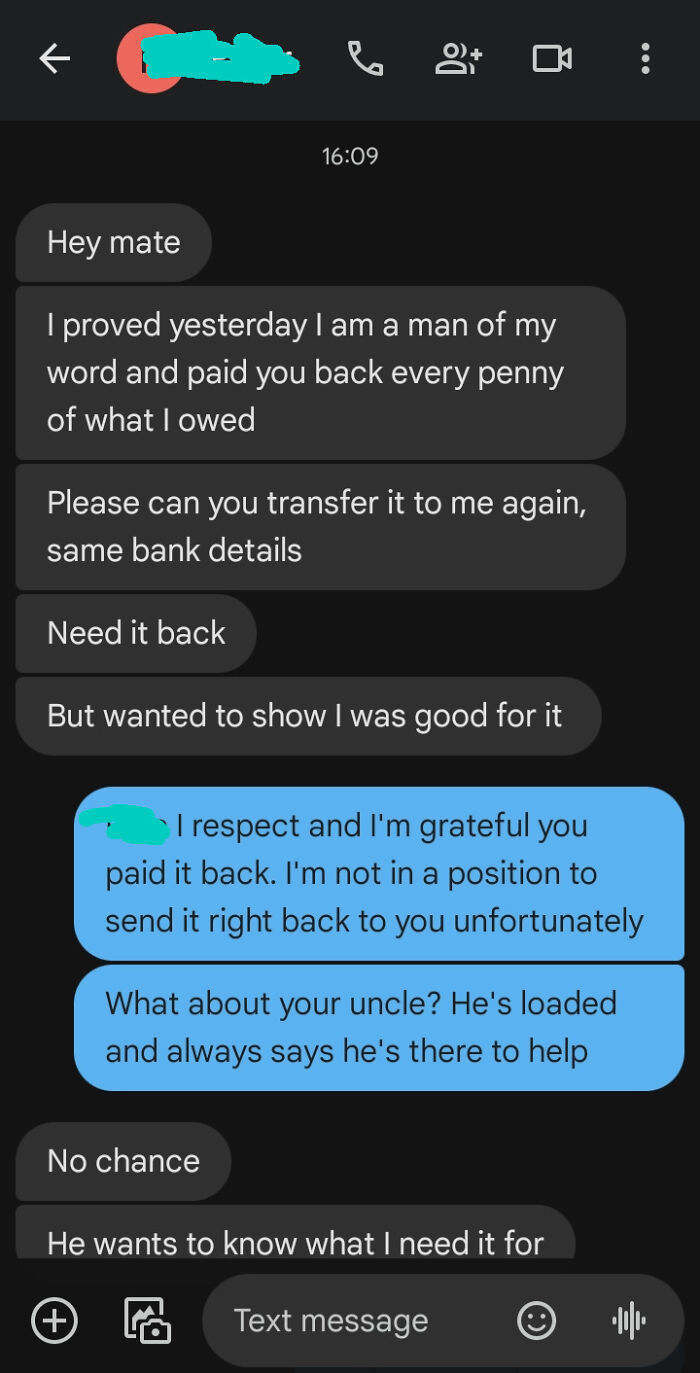Record a voice message
700x1373 pixels.
coord(629,1320)
